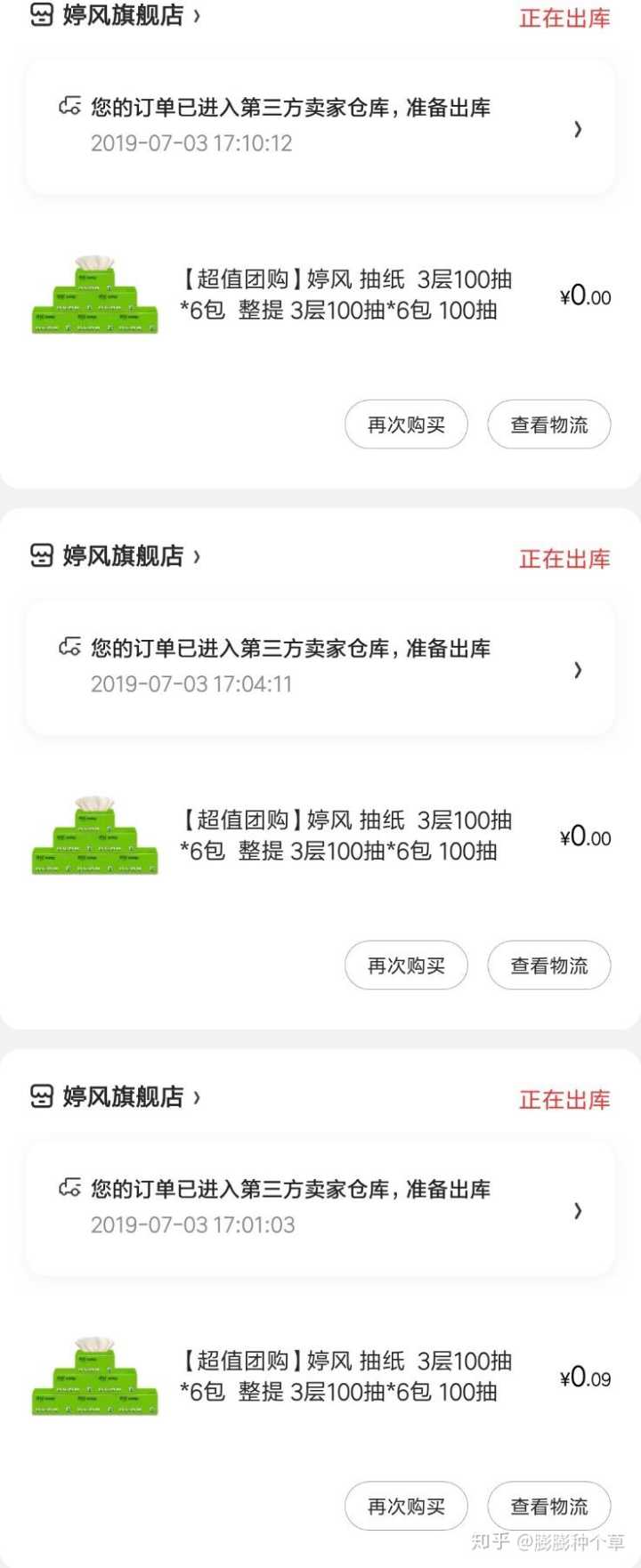View logistics for the ¥0.09 tissue order
641x1568 pixels.
548,1507
